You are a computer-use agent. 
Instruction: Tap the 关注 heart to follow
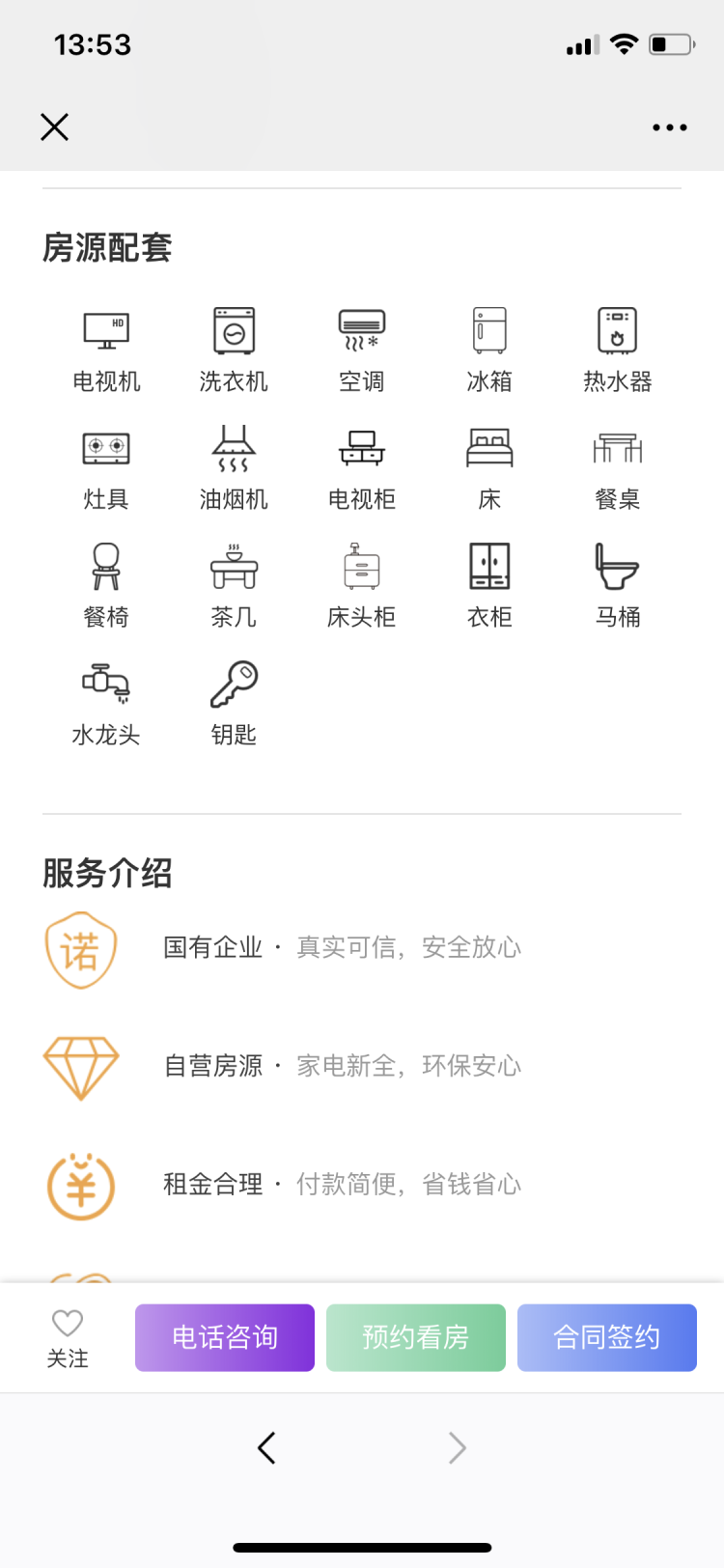tap(68, 1336)
